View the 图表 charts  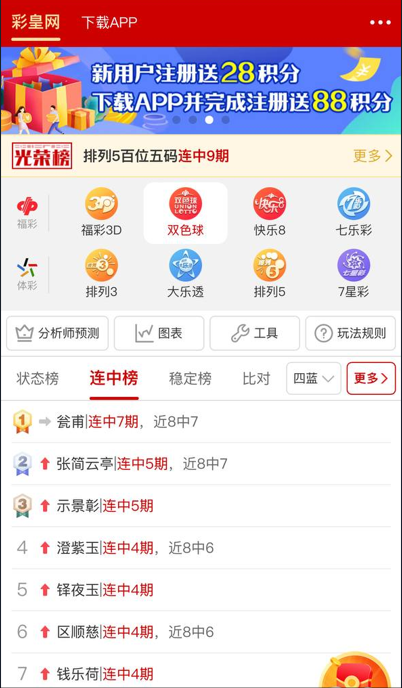point(159,333)
